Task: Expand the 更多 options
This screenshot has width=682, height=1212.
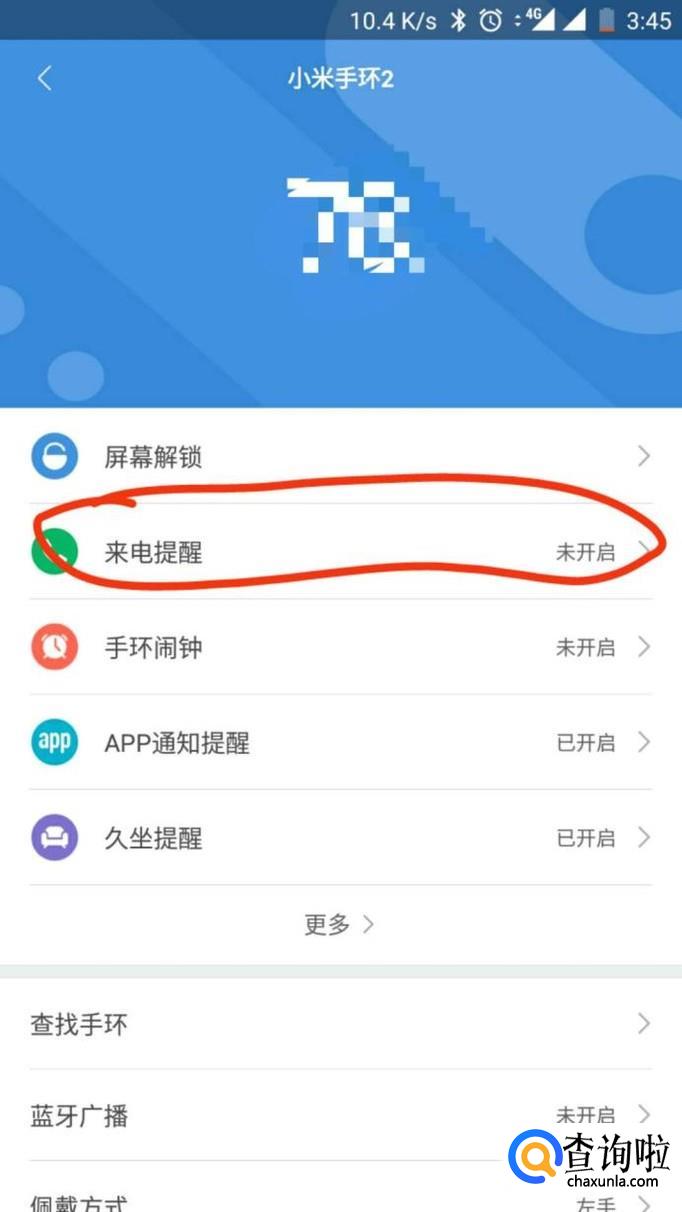Action: click(339, 925)
